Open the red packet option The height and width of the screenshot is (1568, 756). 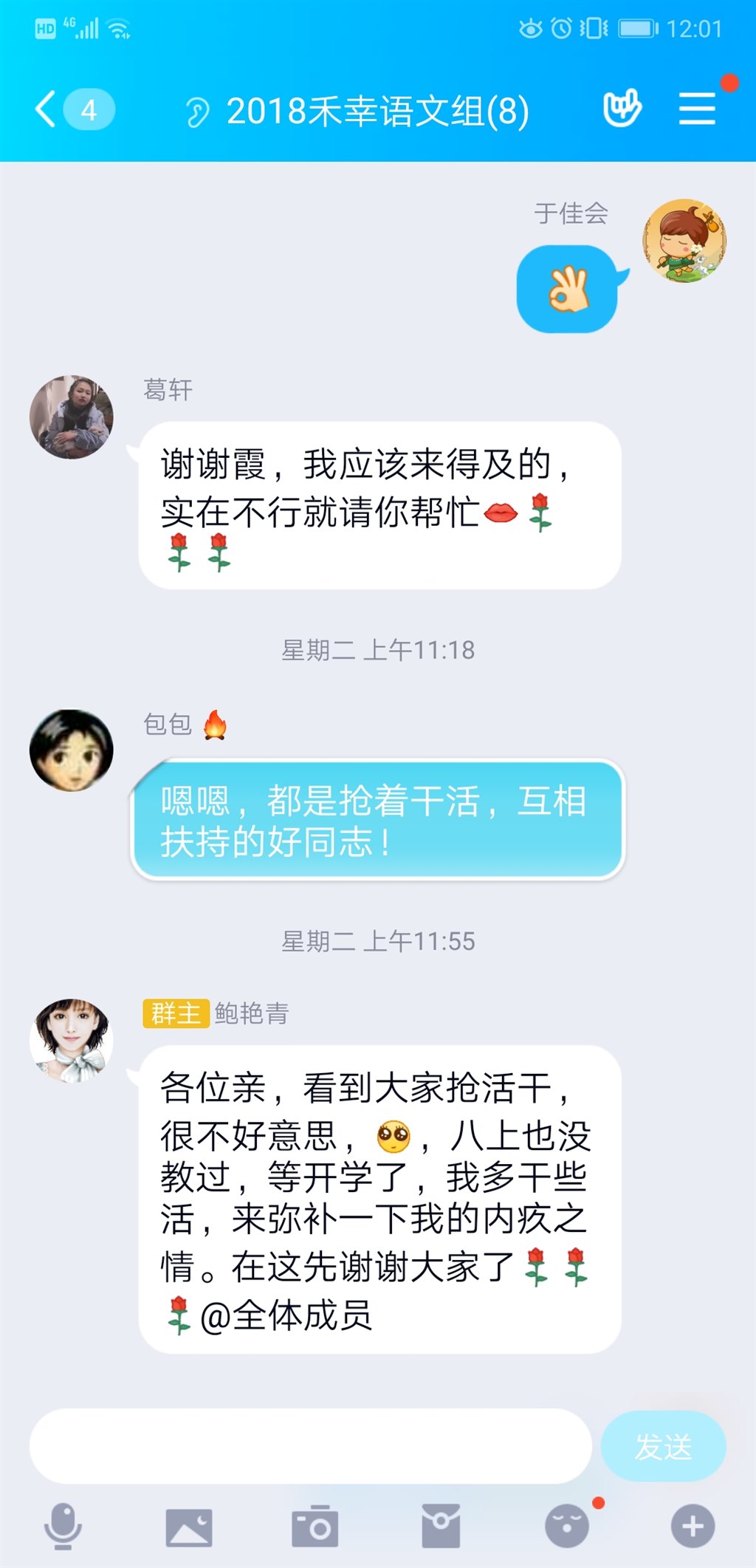coord(441,1526)
